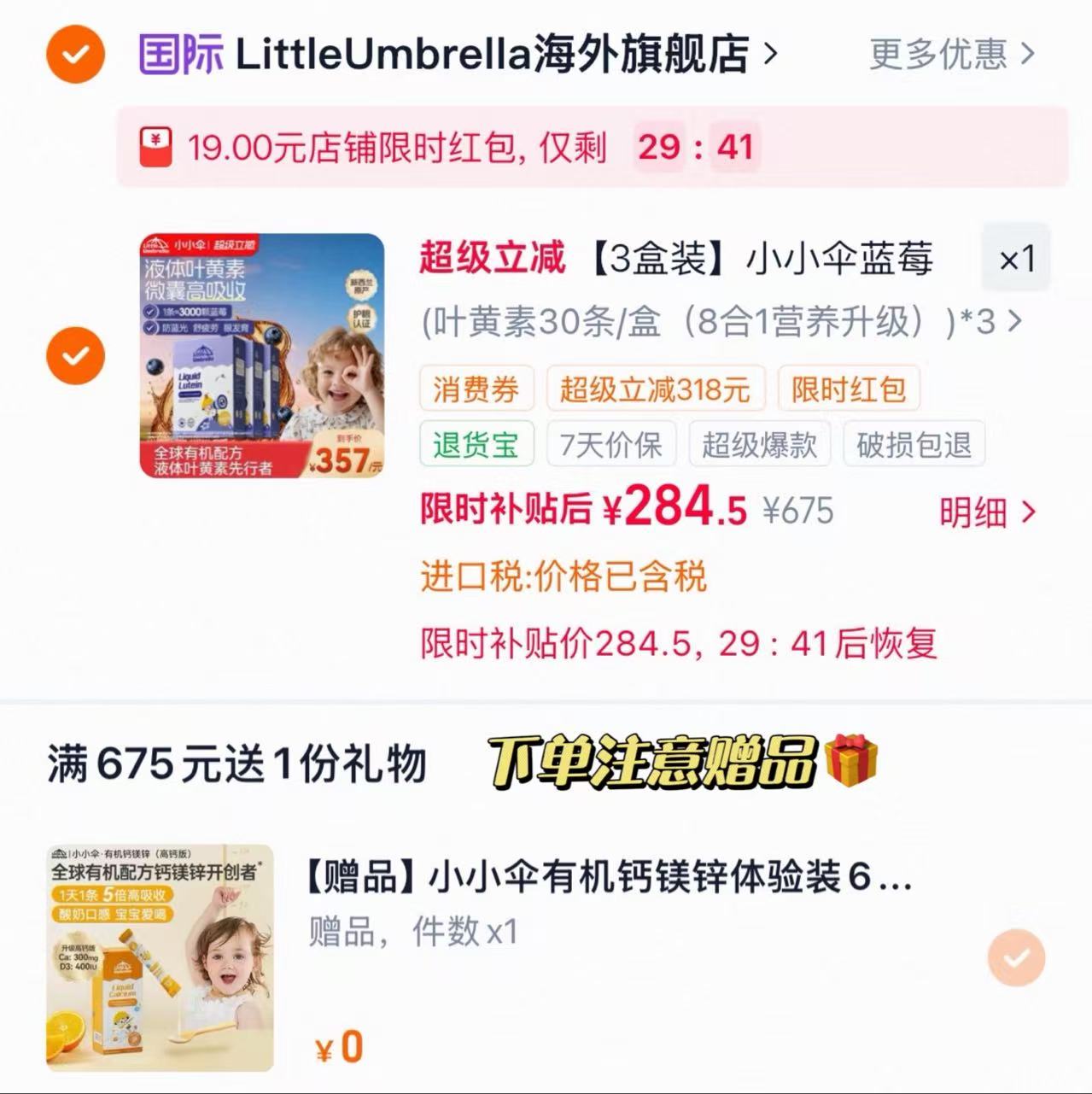Tap the 限时红包 tag
Viewport: 1092px width, 1094px height.
tap(848, 389)
